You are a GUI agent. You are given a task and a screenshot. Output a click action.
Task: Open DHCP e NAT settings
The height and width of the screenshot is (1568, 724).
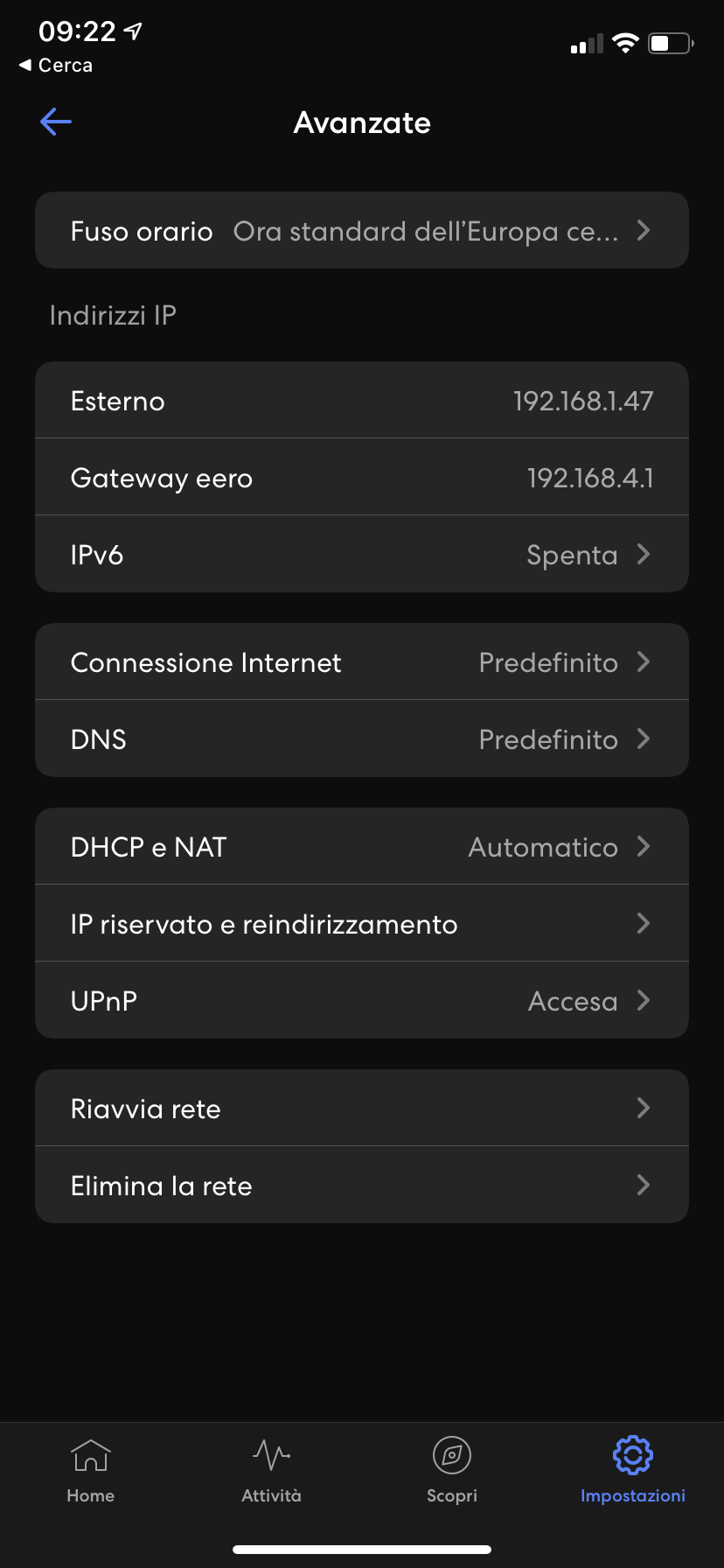[361, 847]
